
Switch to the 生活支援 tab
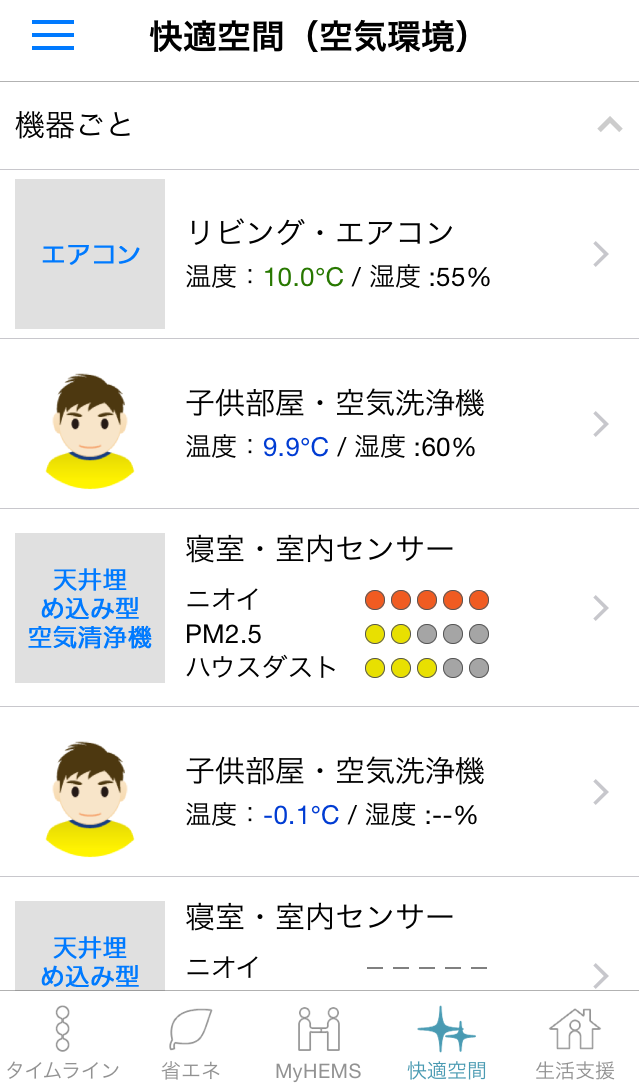(x=575, y=1042)
